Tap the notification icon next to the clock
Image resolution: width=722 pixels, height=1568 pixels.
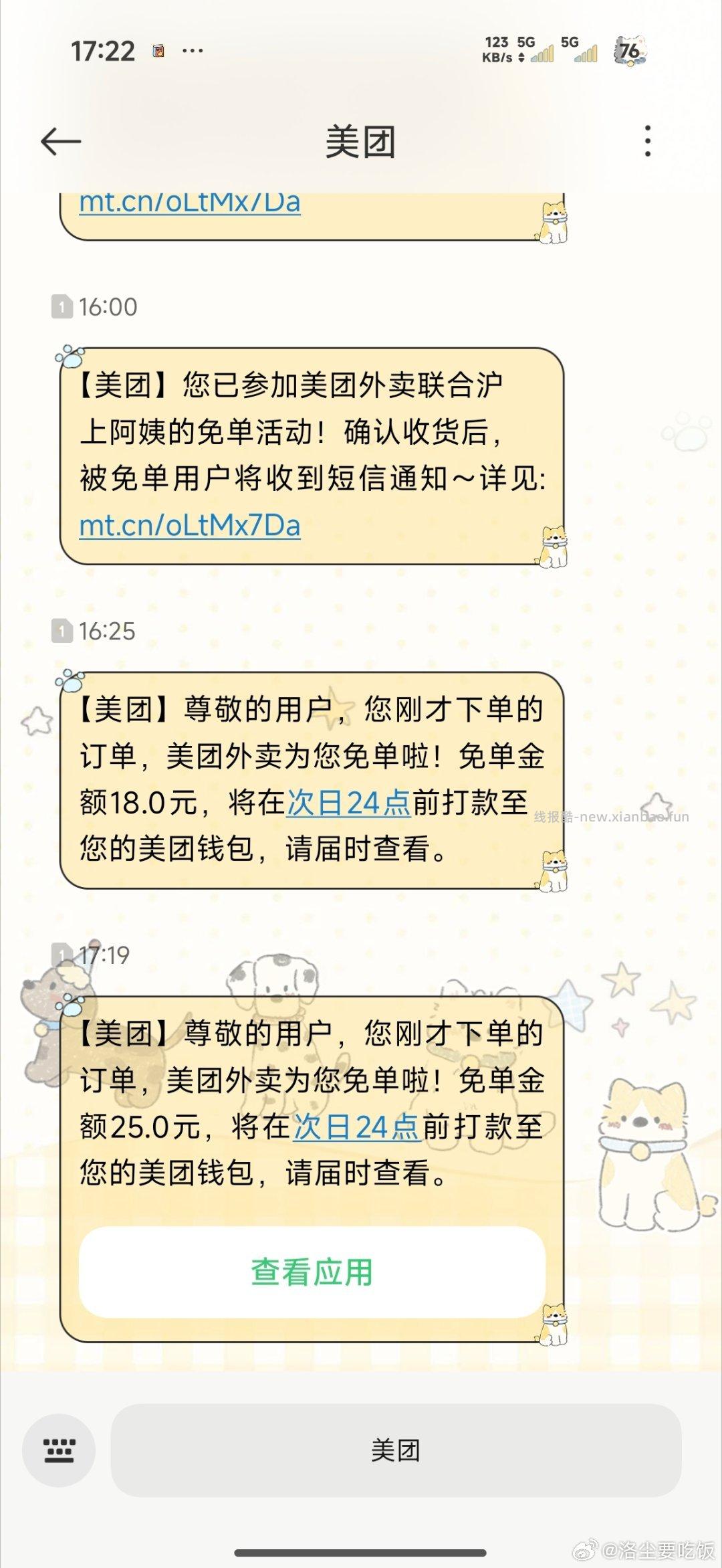pyautogui.click(x=158, y=50)
